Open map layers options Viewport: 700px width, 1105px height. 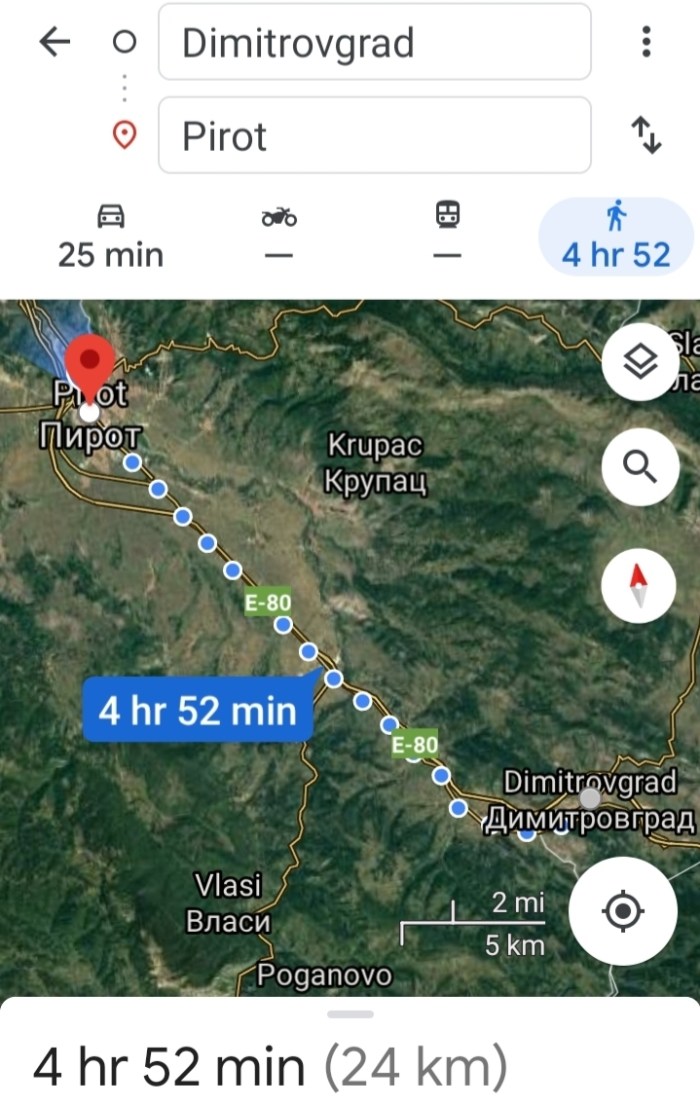pos(639,363)
